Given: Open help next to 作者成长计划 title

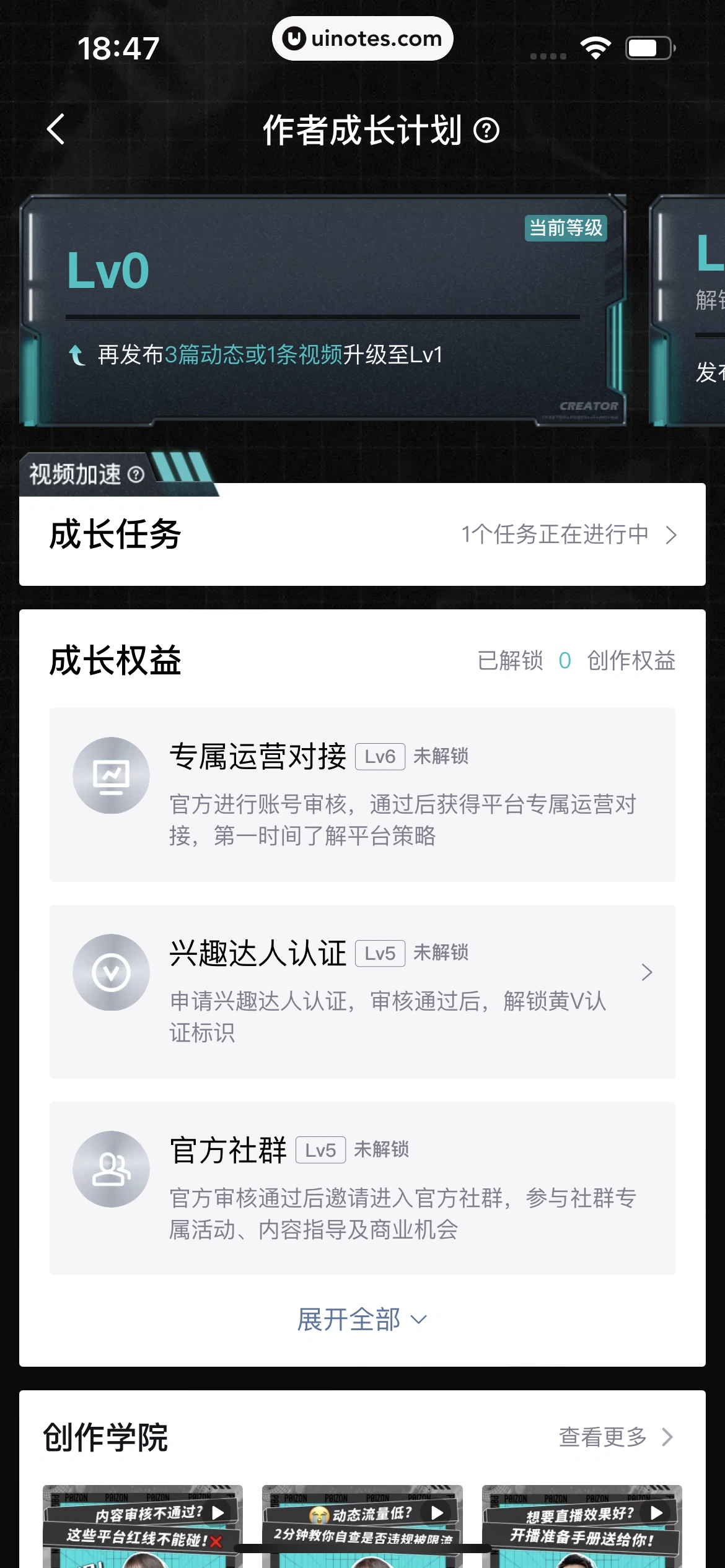Looking at the screenshot, I should (x=487, y=132).
